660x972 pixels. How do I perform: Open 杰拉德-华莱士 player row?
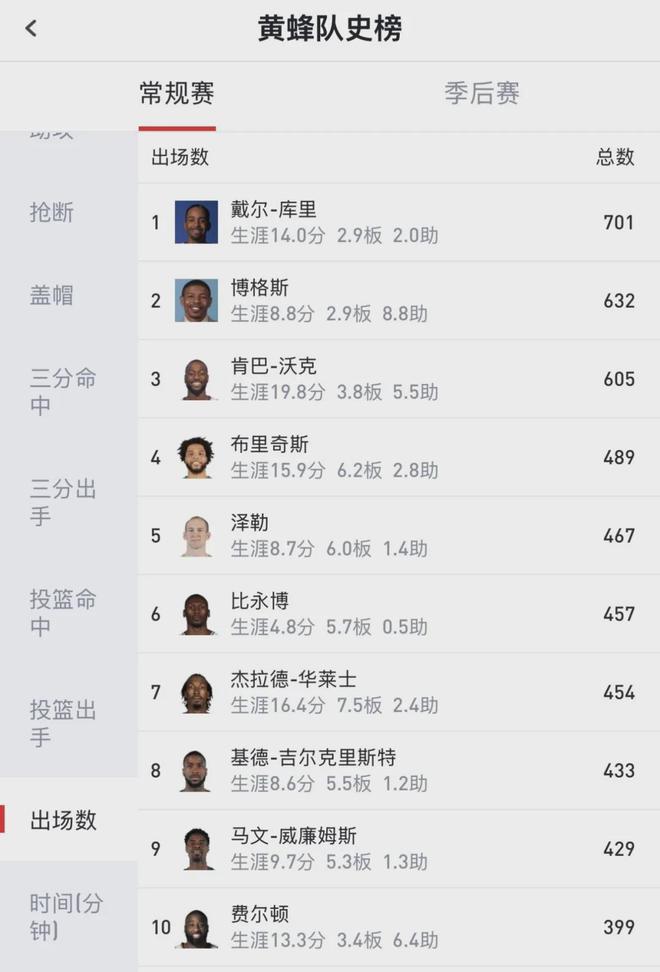[x=398, y=692]
